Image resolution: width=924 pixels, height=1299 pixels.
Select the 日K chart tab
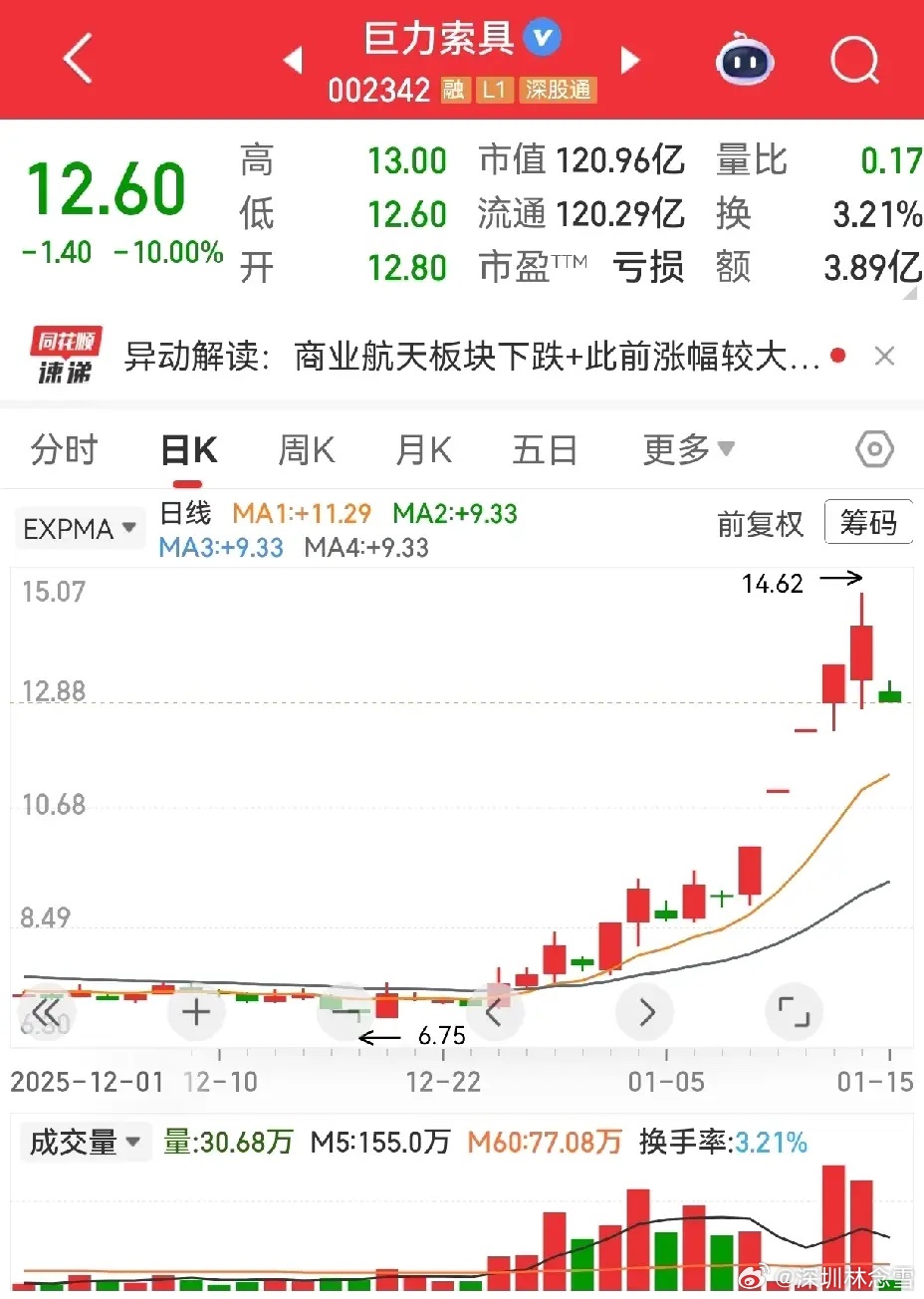pos(189,450)
